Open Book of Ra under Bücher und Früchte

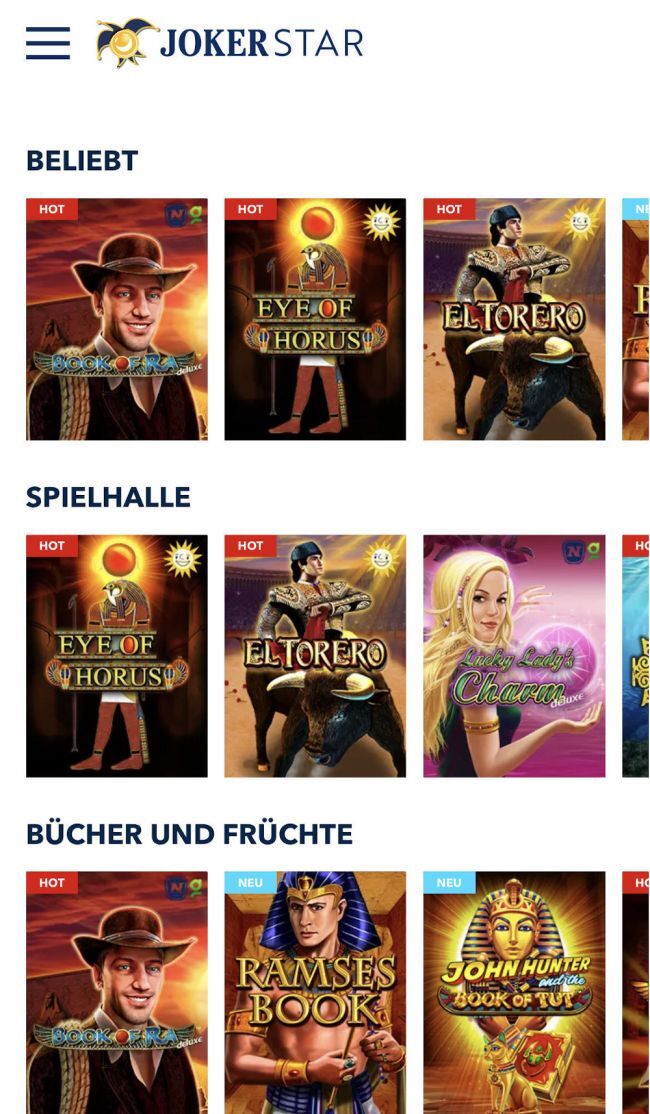click(x=117, y=992)
